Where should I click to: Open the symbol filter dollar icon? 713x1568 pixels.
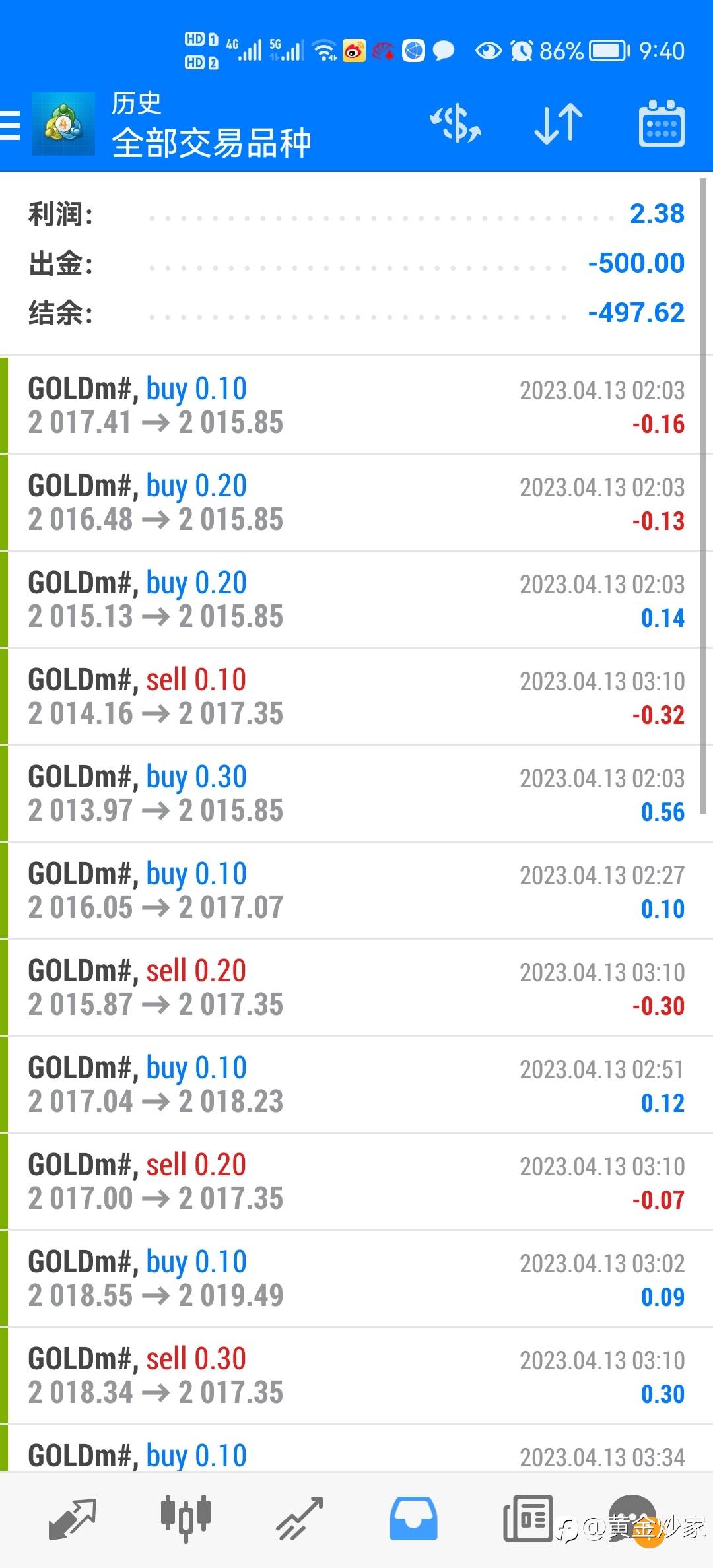pyautogui.click(x=456, y=124)
